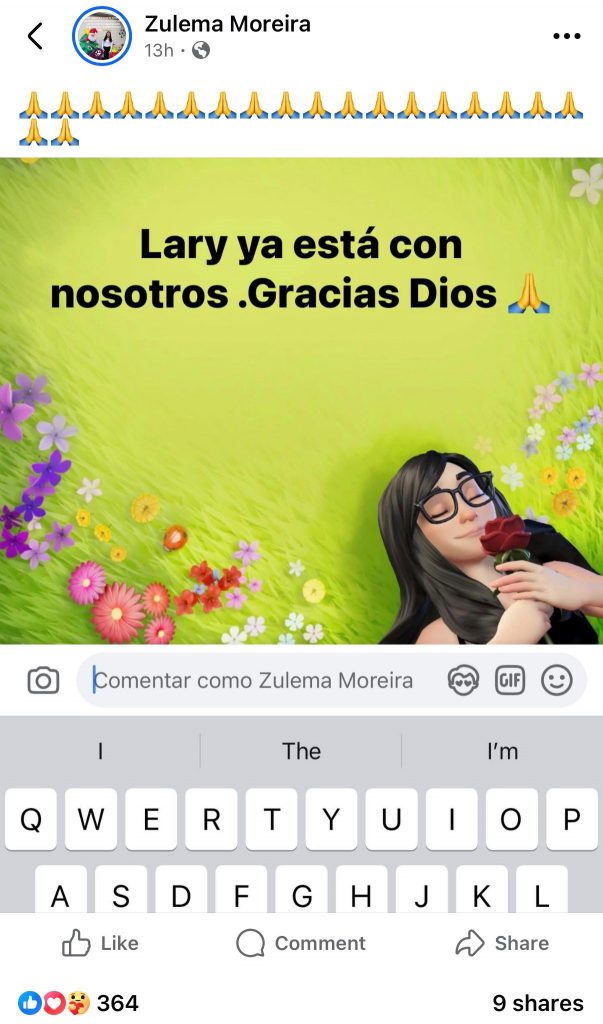603x1024 pixels.
Task: Focus the 'Comentar como Zulema Moreira' field
Action: coord(260,681)
